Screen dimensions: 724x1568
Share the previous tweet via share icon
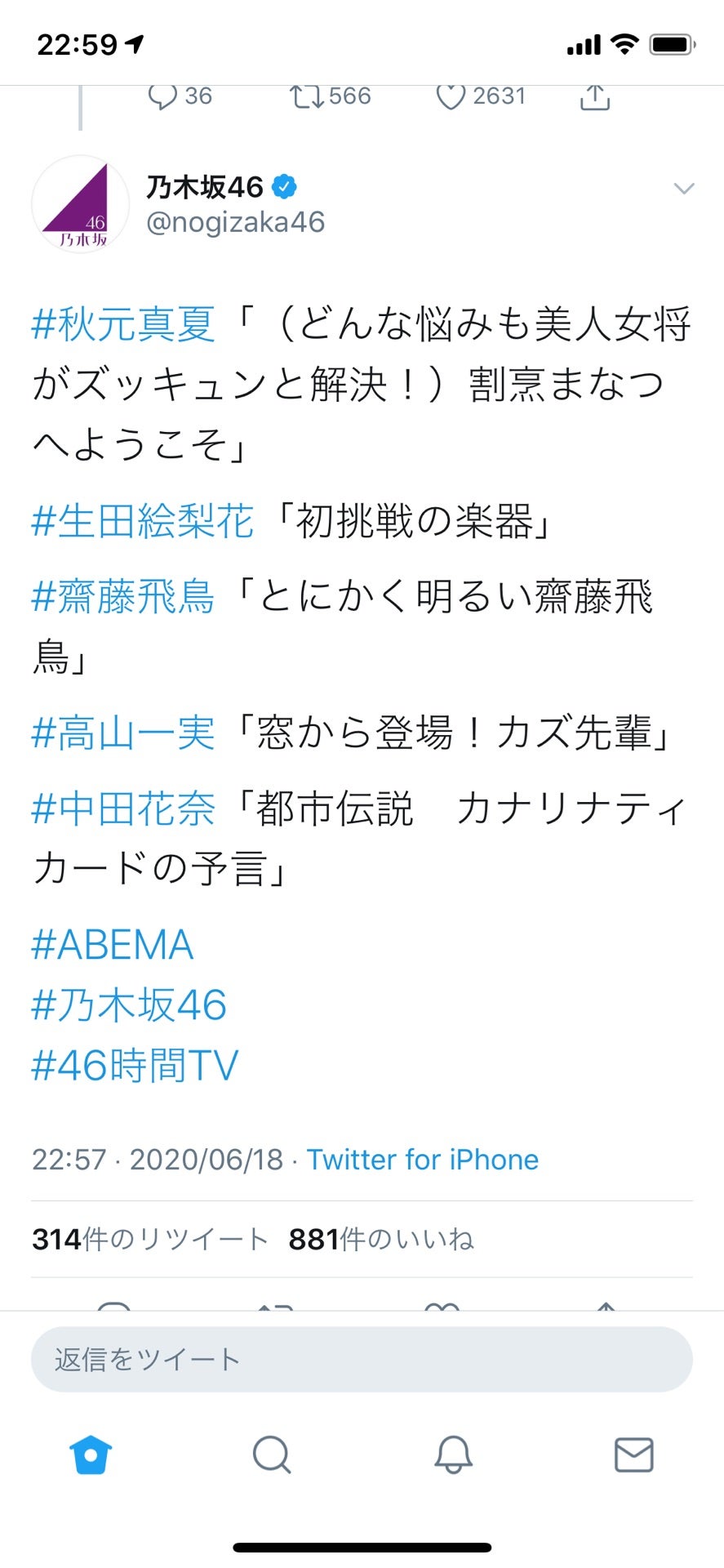click(595, 96)
